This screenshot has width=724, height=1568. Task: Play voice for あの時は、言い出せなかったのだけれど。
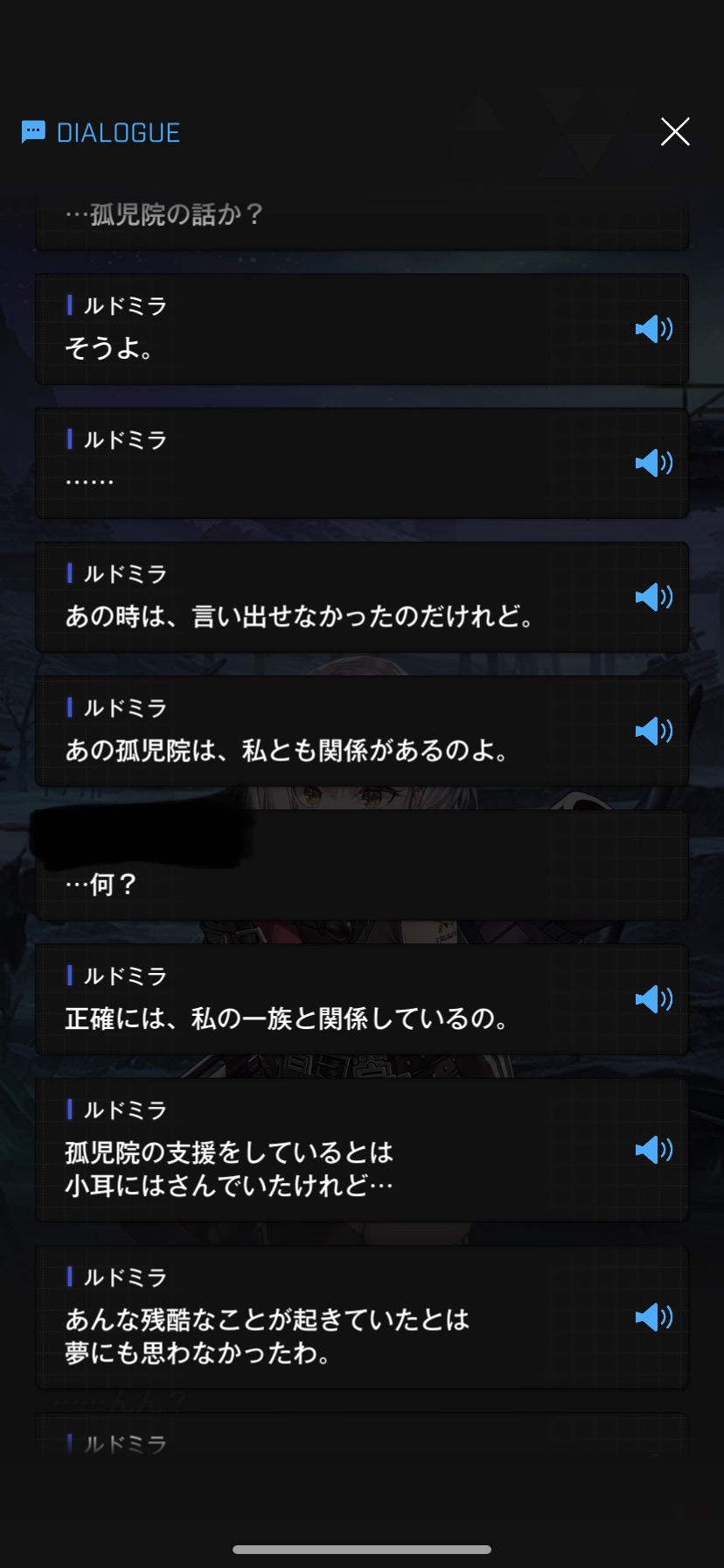click(653, 597)
